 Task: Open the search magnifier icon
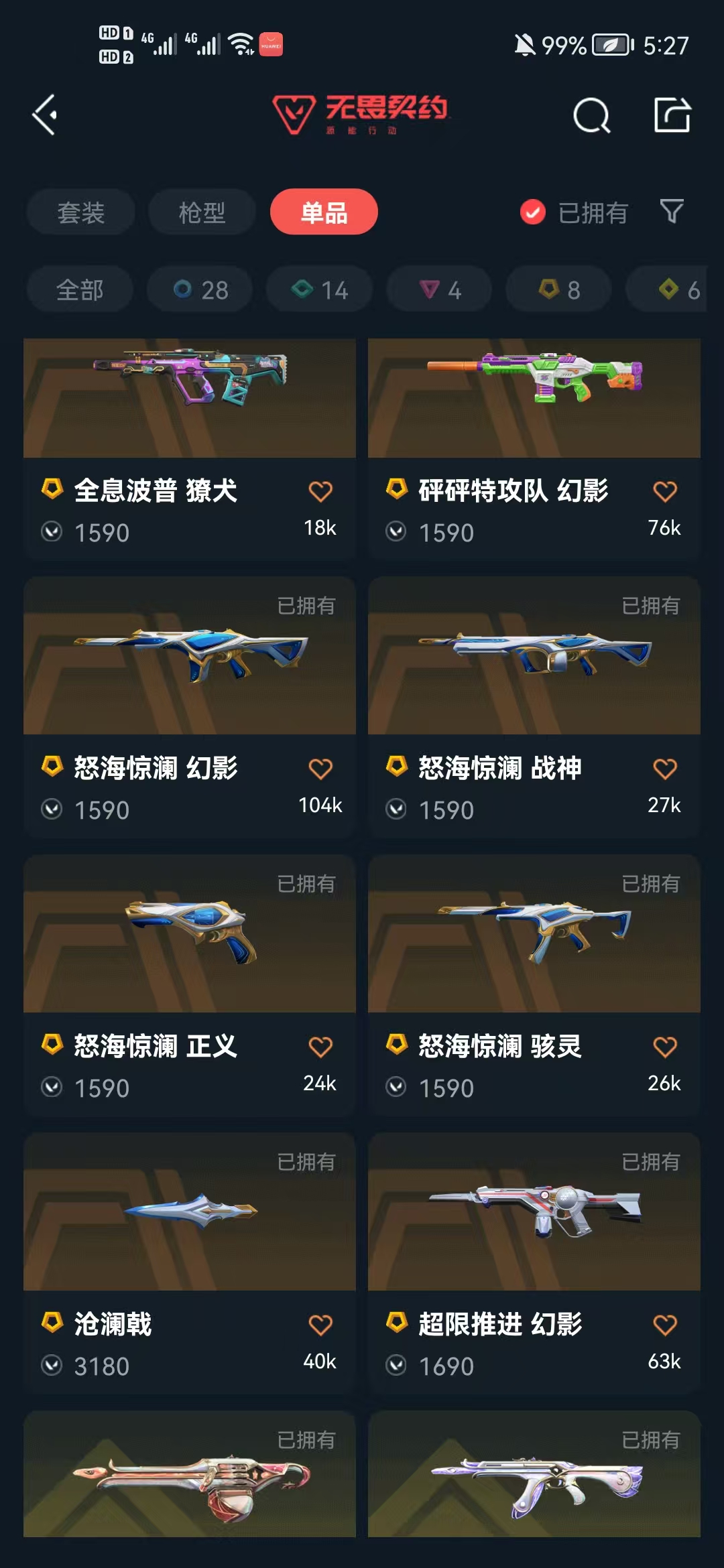591,116
